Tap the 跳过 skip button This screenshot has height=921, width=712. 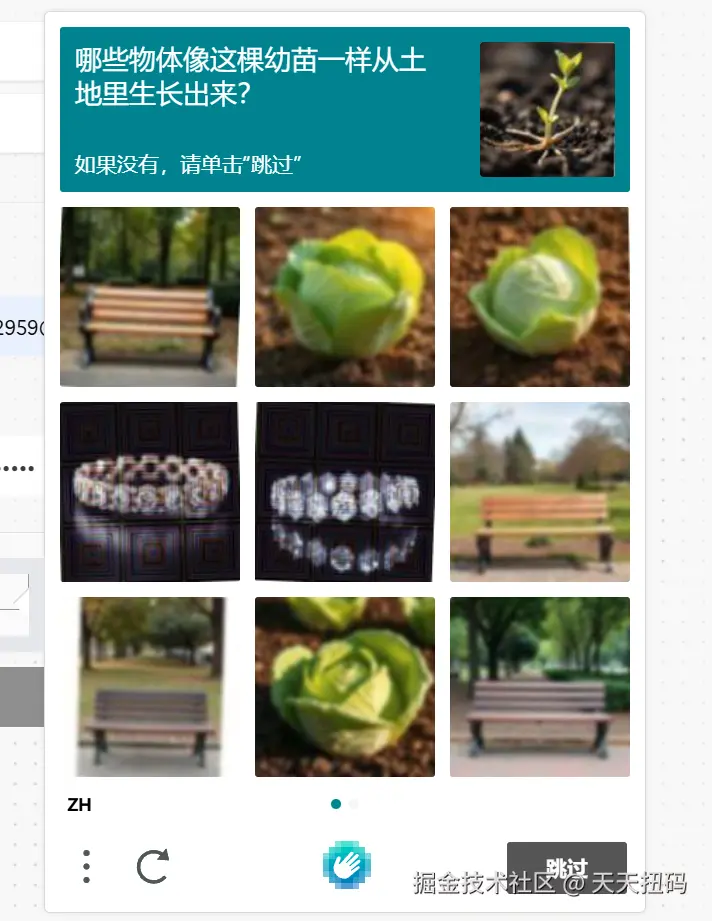coord(566,866)
